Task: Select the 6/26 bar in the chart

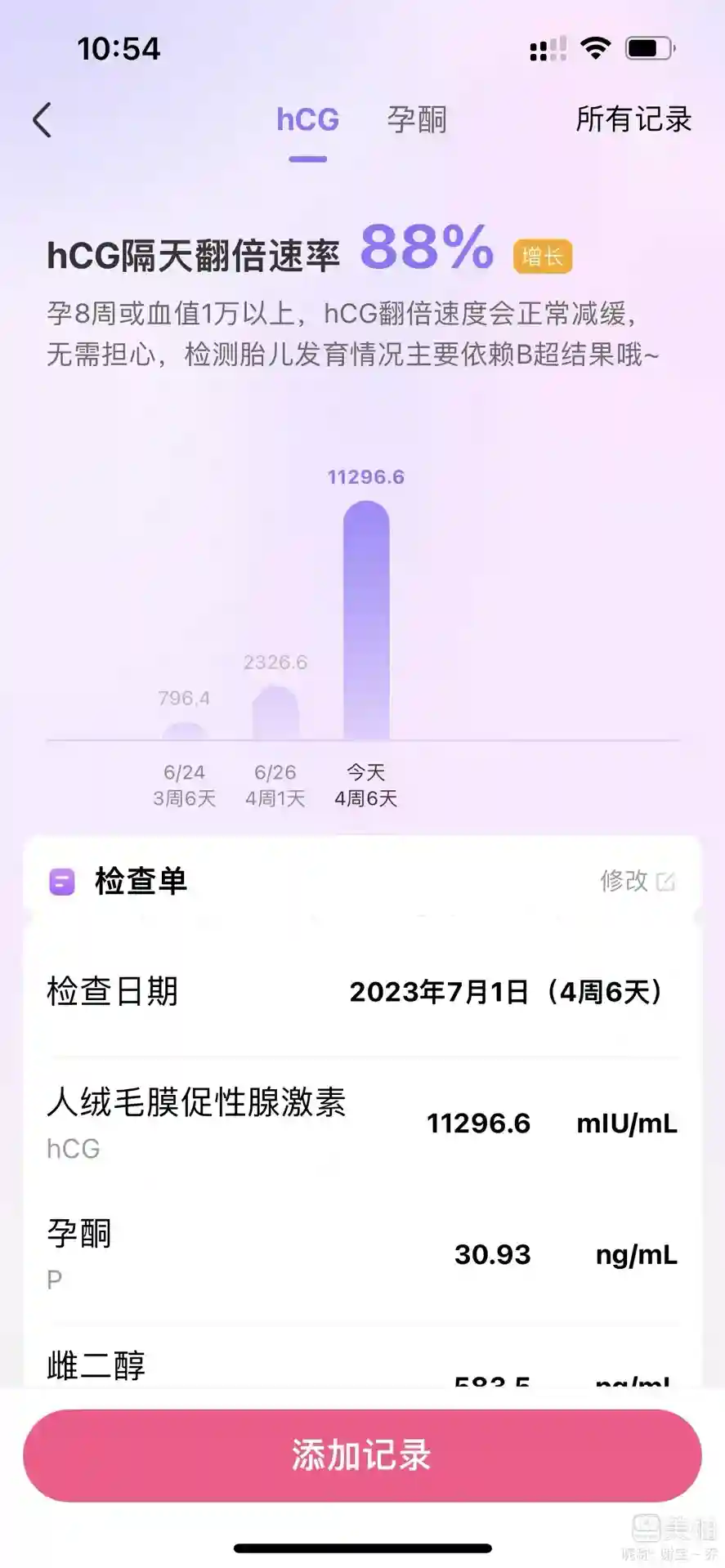Action: click(275, 713)
